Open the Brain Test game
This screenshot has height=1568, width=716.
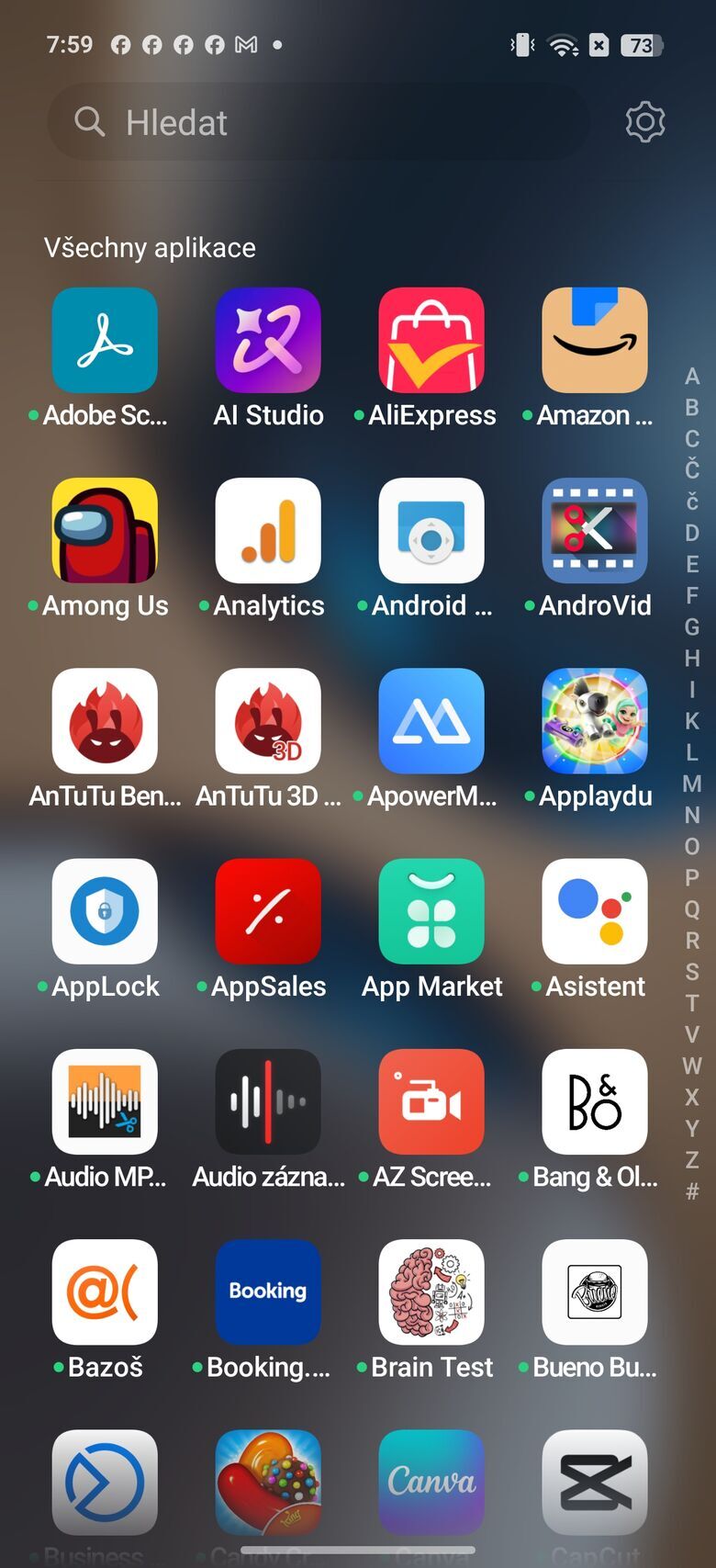(431, 1292)
